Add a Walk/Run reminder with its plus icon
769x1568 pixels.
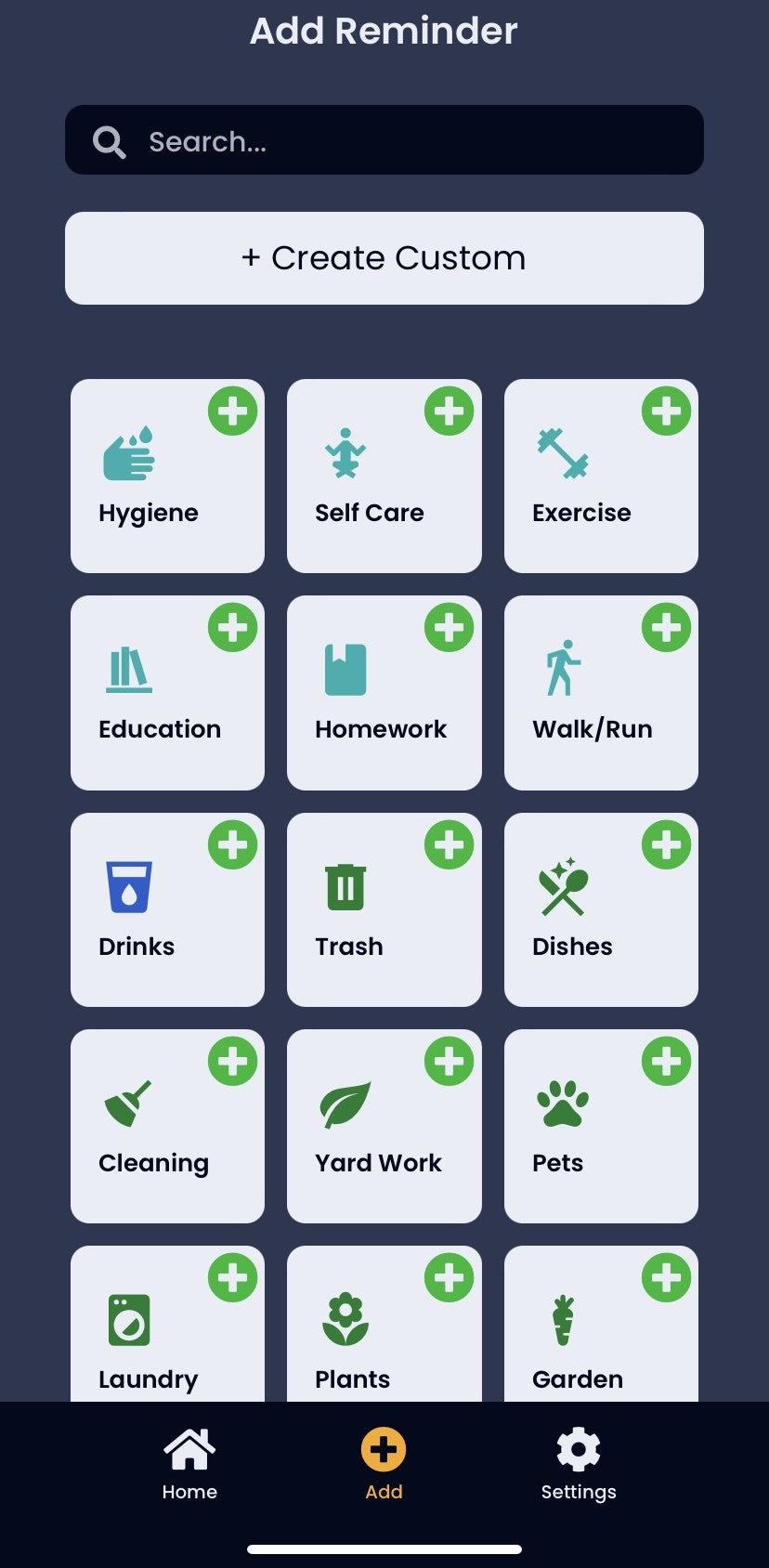point(666,628)
